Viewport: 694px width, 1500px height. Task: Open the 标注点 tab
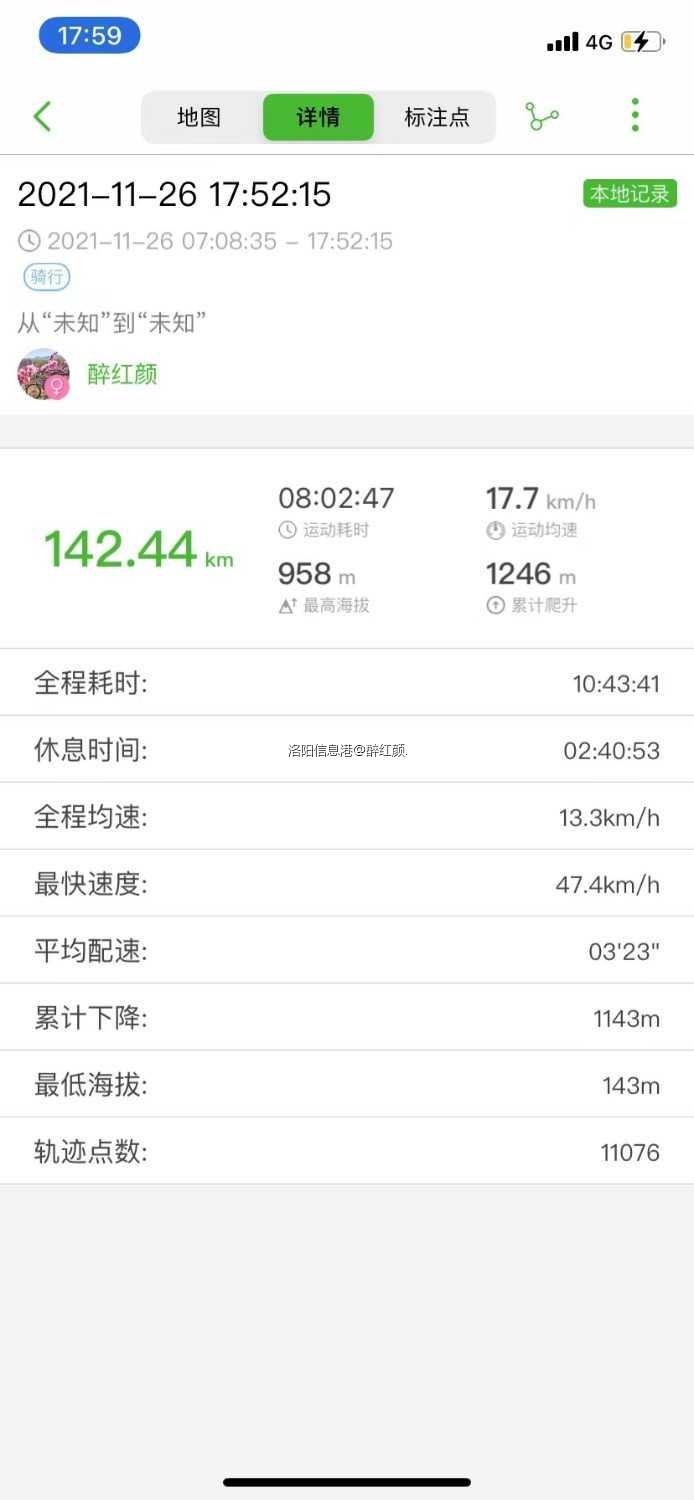[436, 117]
